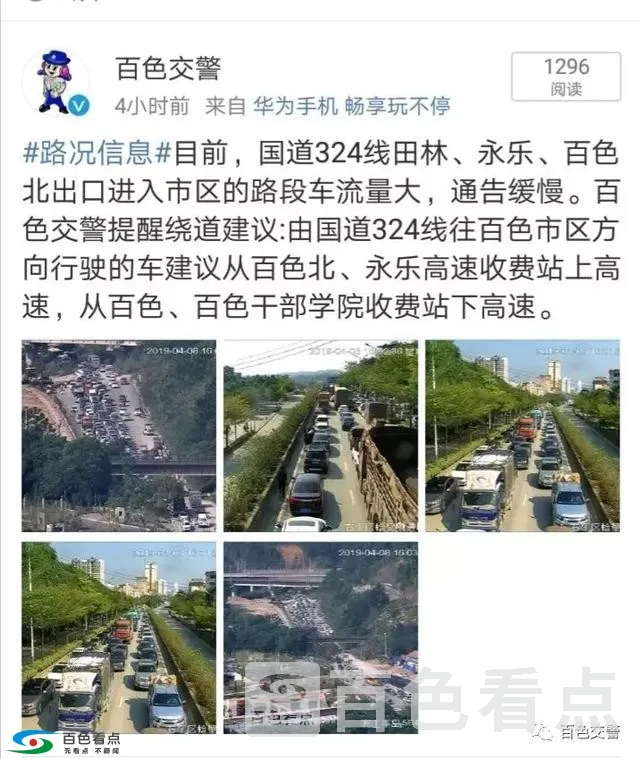Open the #路况信息# hashtag topic
Viewport: 640px width, 759px height.
97,153
